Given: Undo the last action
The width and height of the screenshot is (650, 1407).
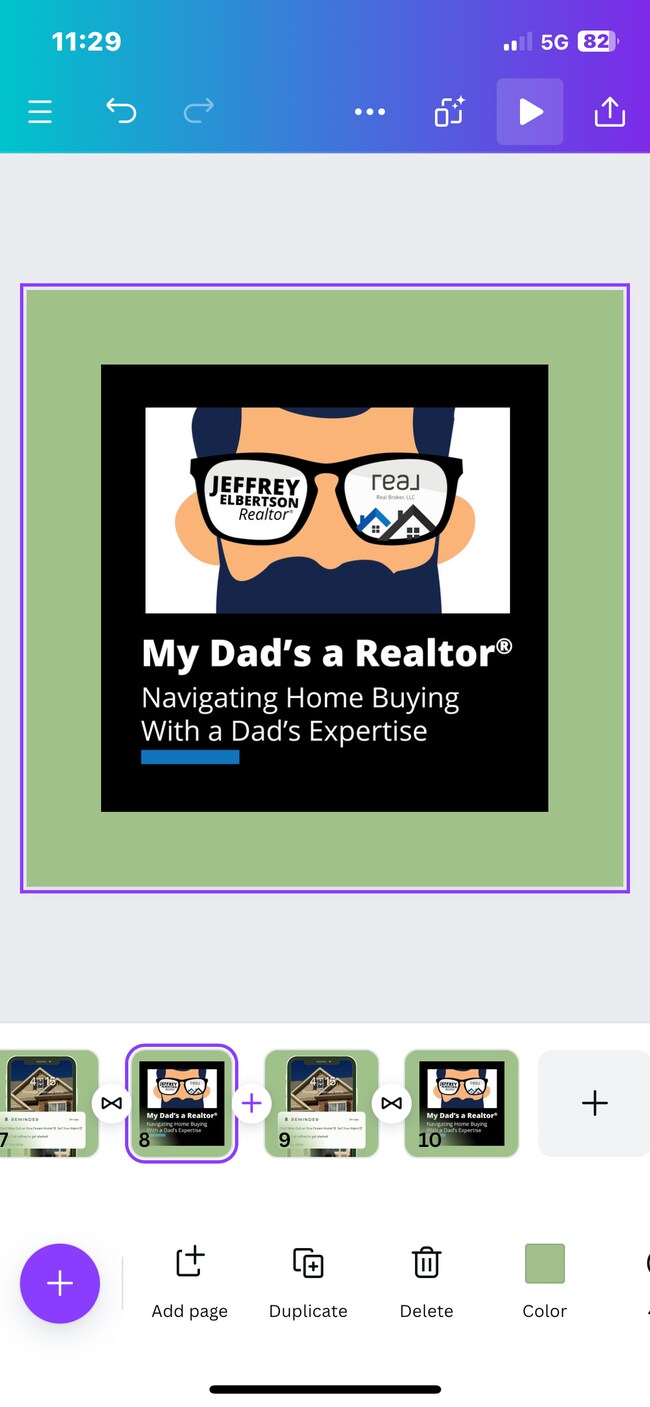Looking at the screenshot, I should (x=121, y=112).
